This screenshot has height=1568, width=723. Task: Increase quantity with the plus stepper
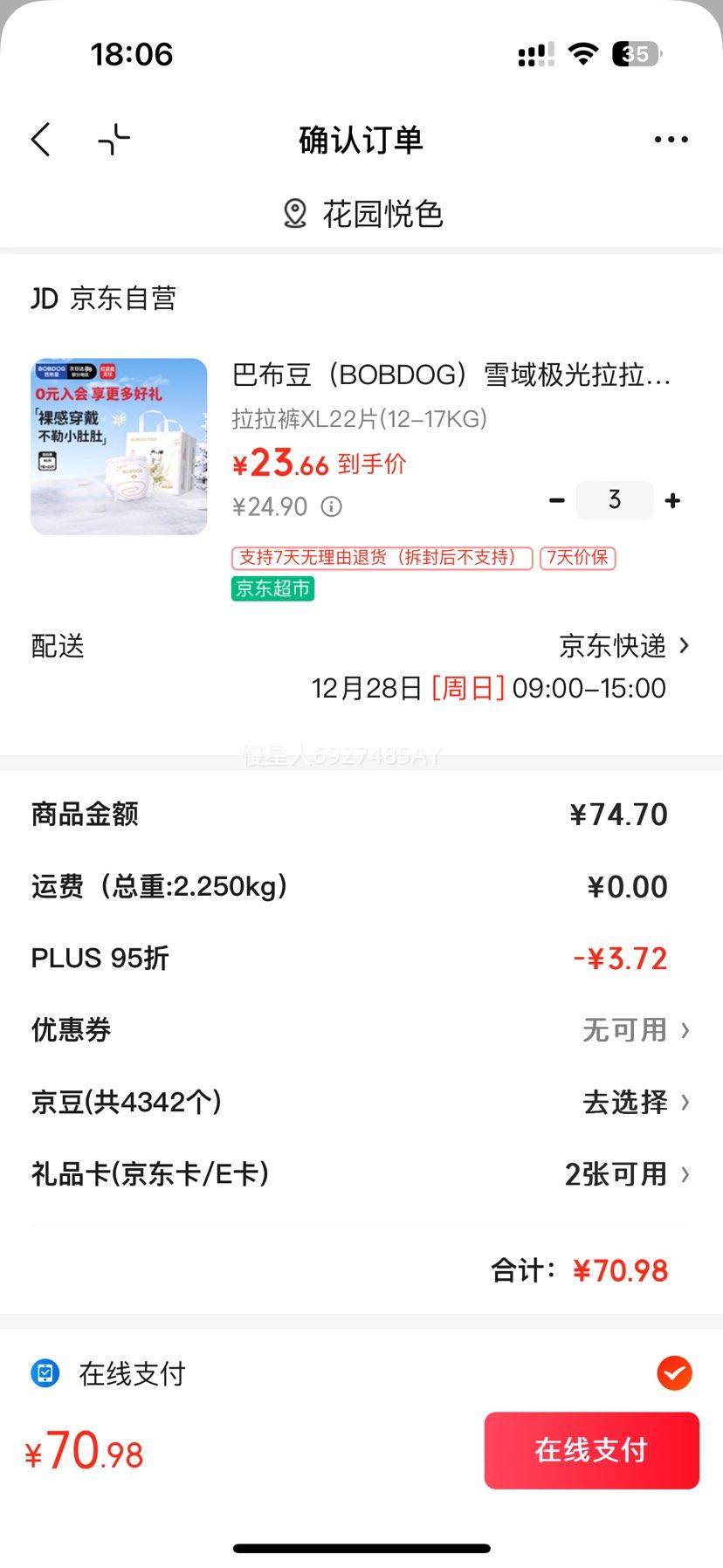click(x=672, y=499)
